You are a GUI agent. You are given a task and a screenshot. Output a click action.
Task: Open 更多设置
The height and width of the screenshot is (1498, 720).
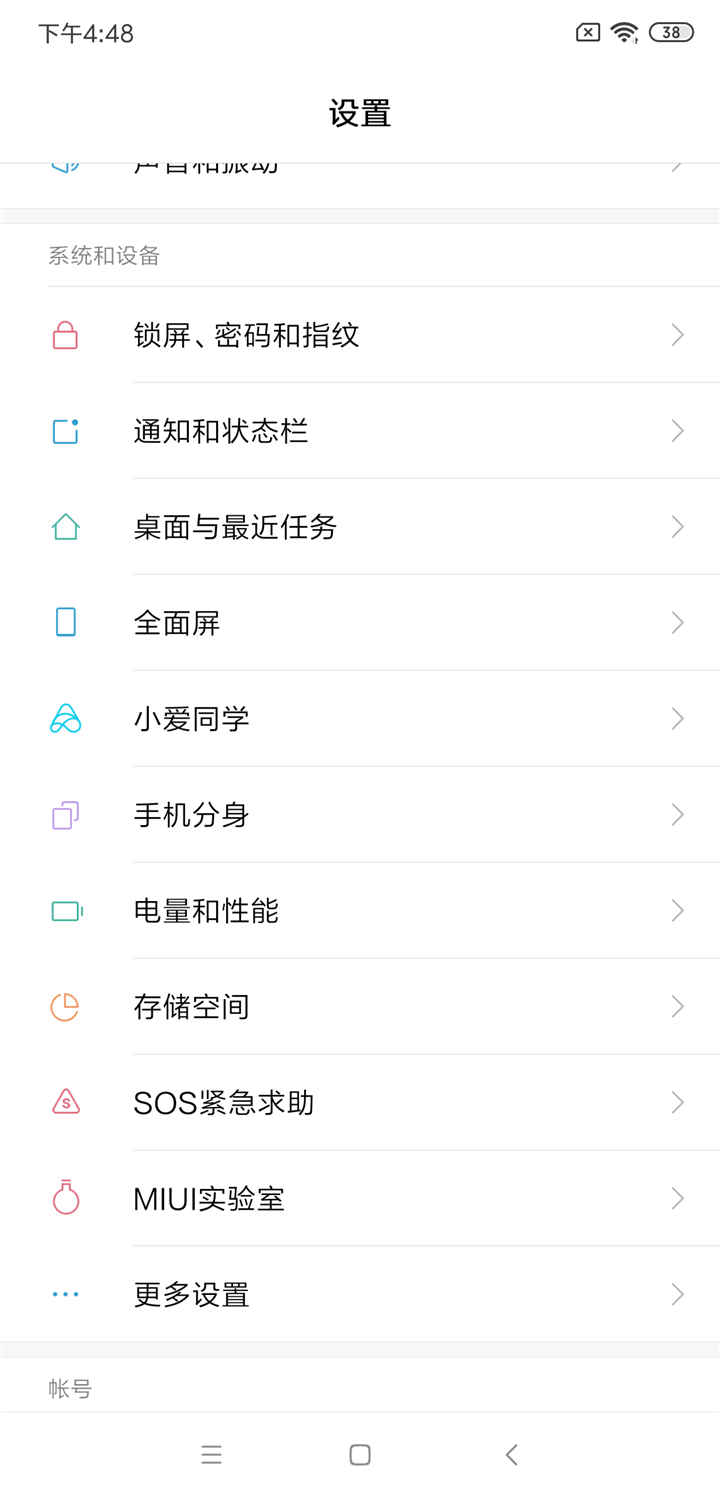(x=191, y=1295)
